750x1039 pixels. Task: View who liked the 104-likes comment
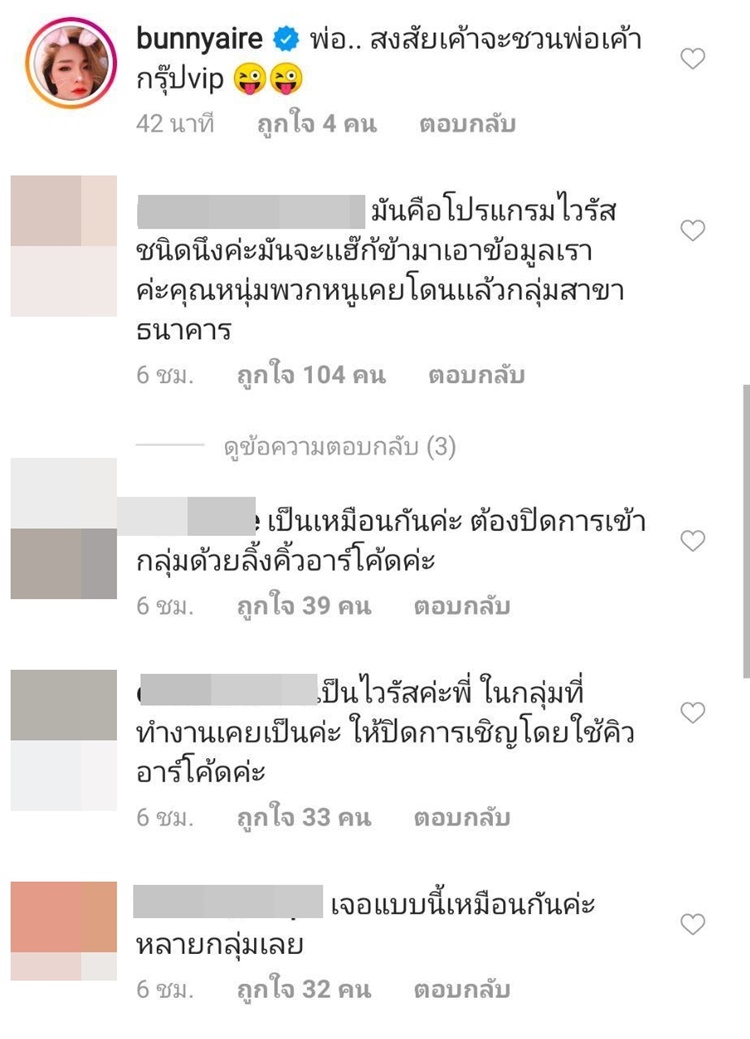[311, 376]
